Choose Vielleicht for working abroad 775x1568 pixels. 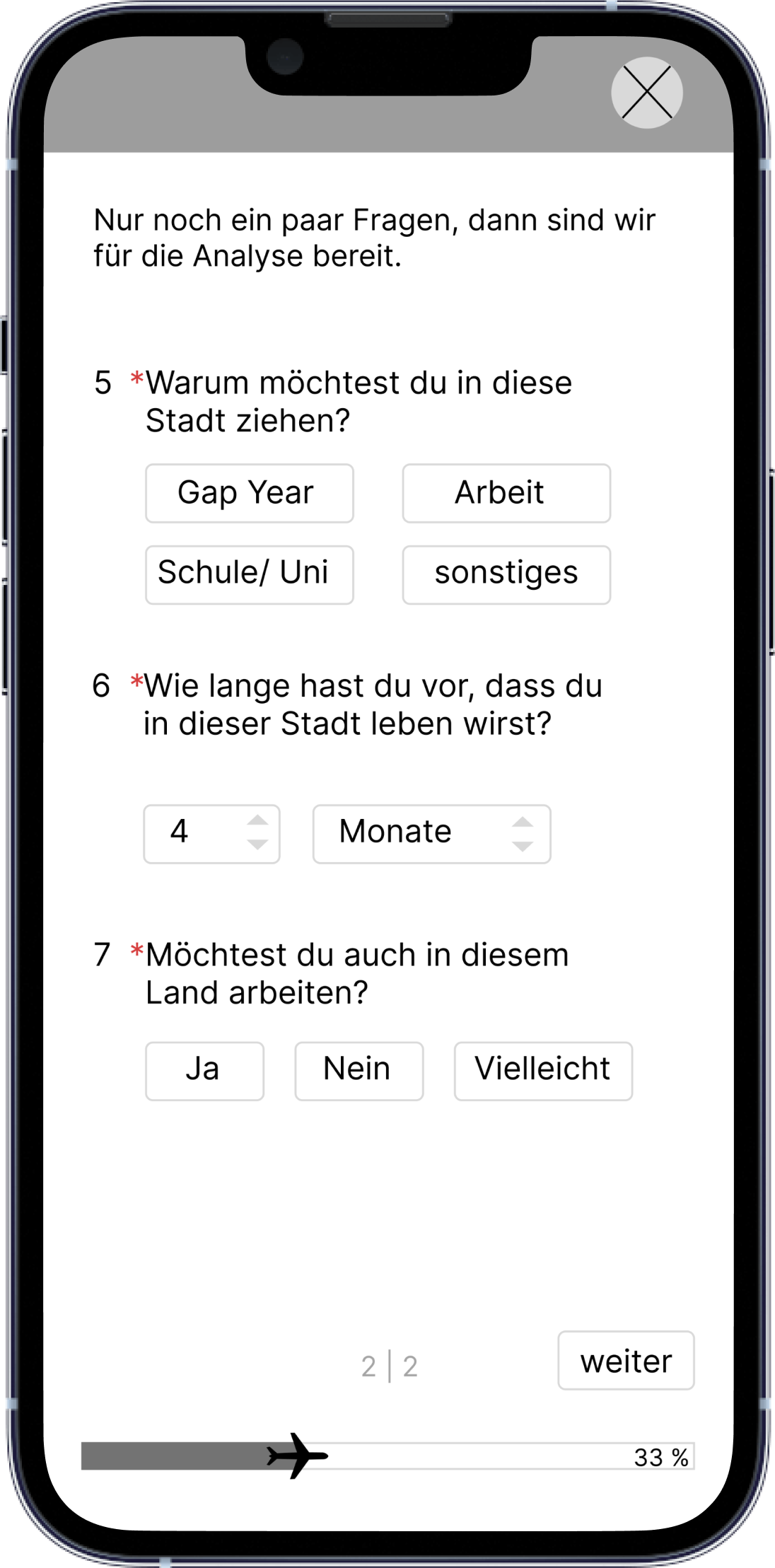tap(542, 1070)
